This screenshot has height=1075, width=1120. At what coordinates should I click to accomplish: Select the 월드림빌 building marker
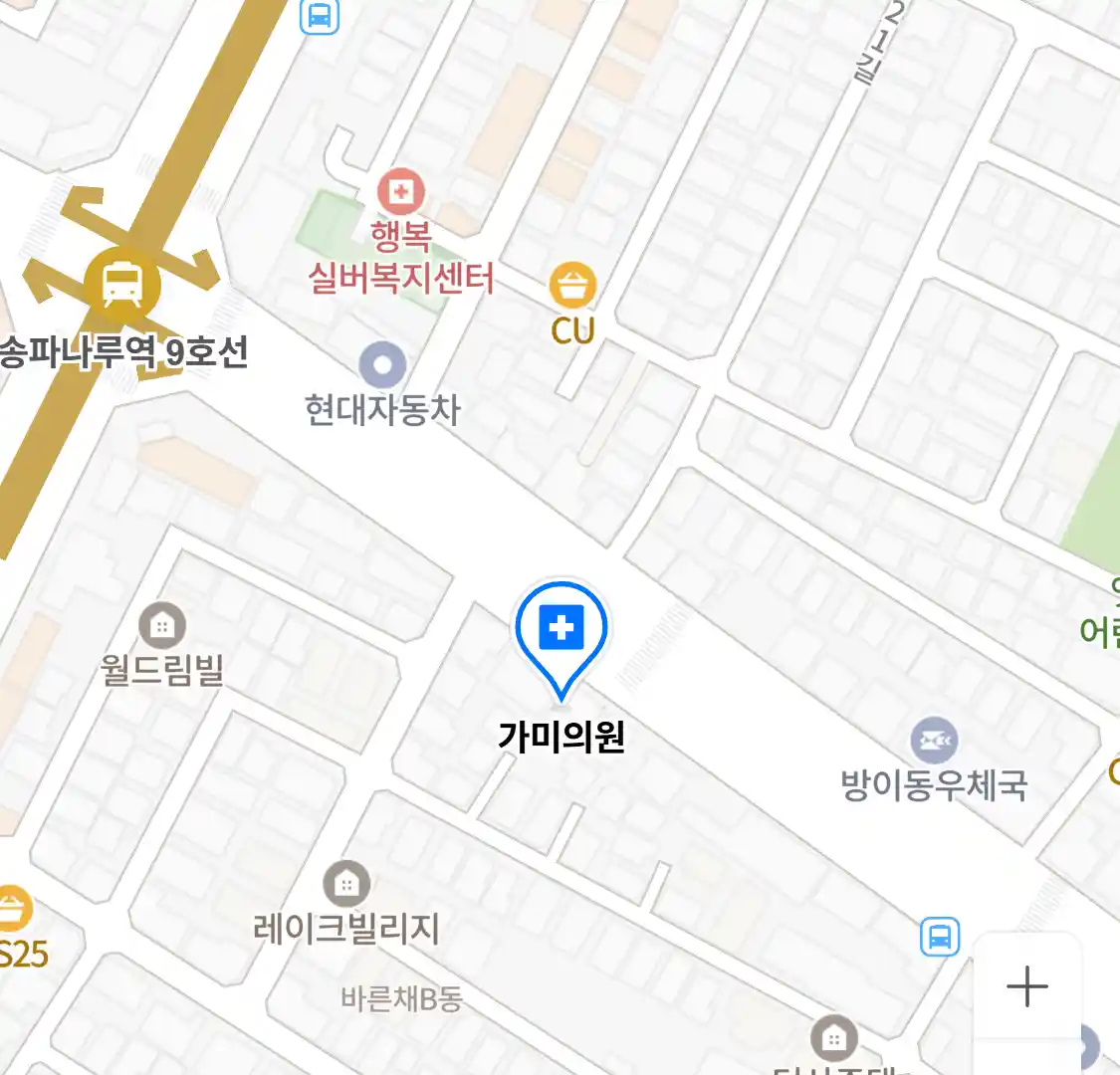coord(162,625)
